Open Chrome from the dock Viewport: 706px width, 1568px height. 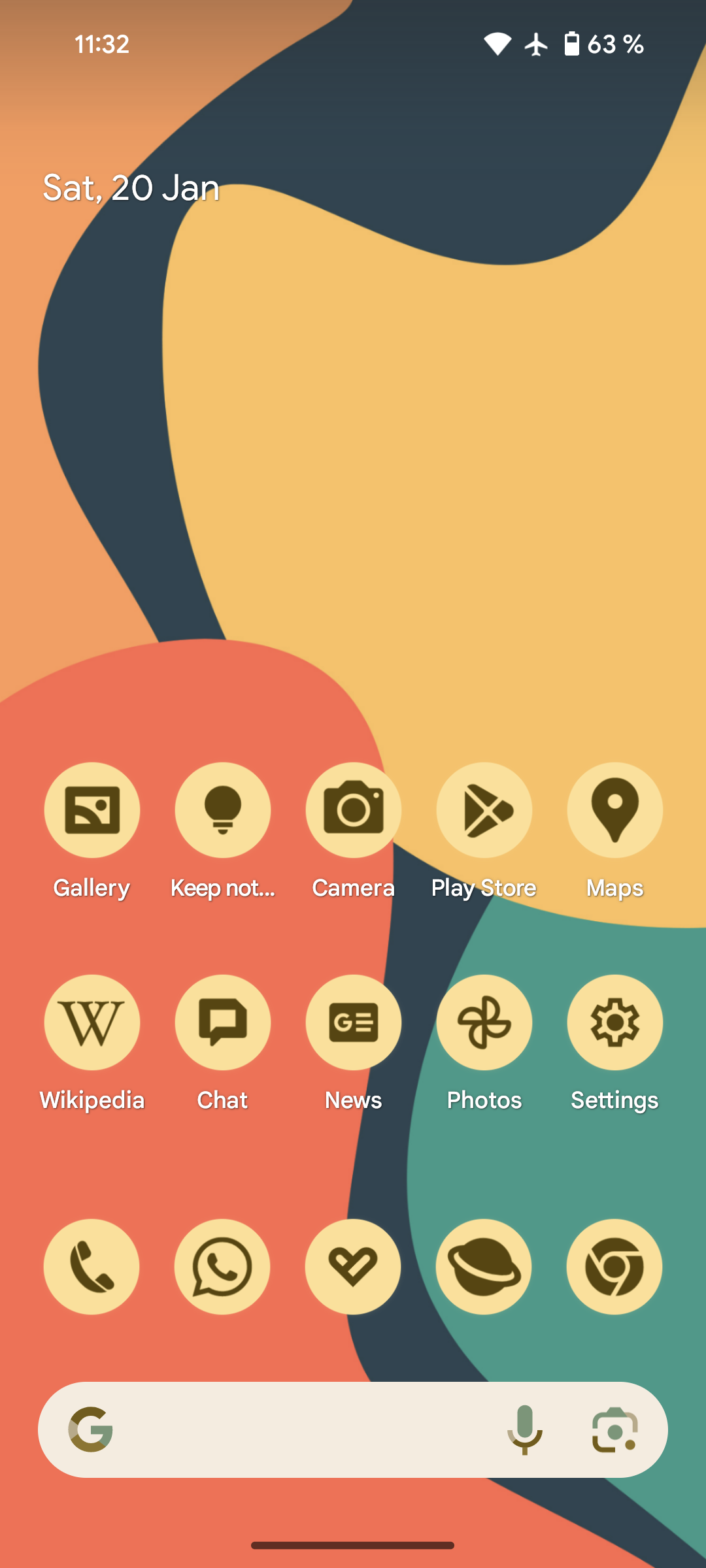click(x=614, y=1267)
